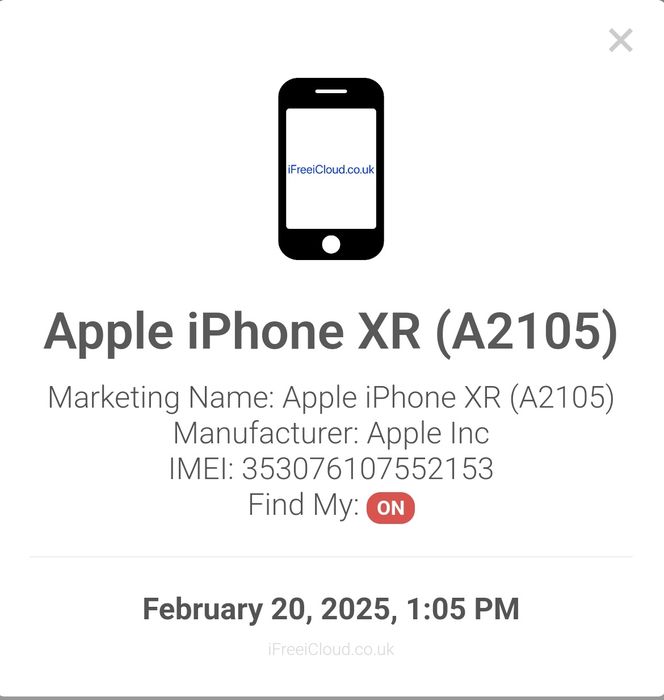Close the iPhone XR IMEI result dialog
The height and width of the screenshot is (700, 664).
620,40
